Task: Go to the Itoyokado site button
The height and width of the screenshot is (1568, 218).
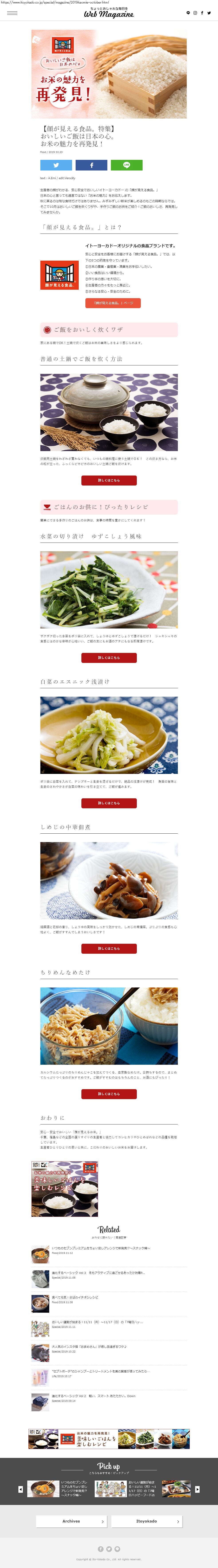Action: (x=146, y=1521)
